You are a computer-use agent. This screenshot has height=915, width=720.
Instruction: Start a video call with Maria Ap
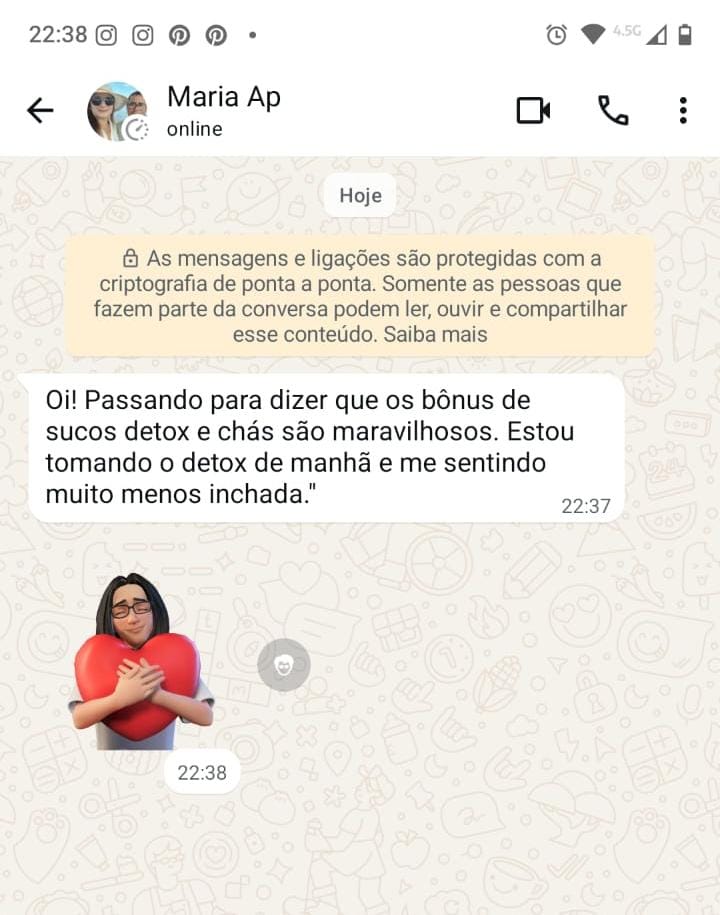click(x=533, y=110)
